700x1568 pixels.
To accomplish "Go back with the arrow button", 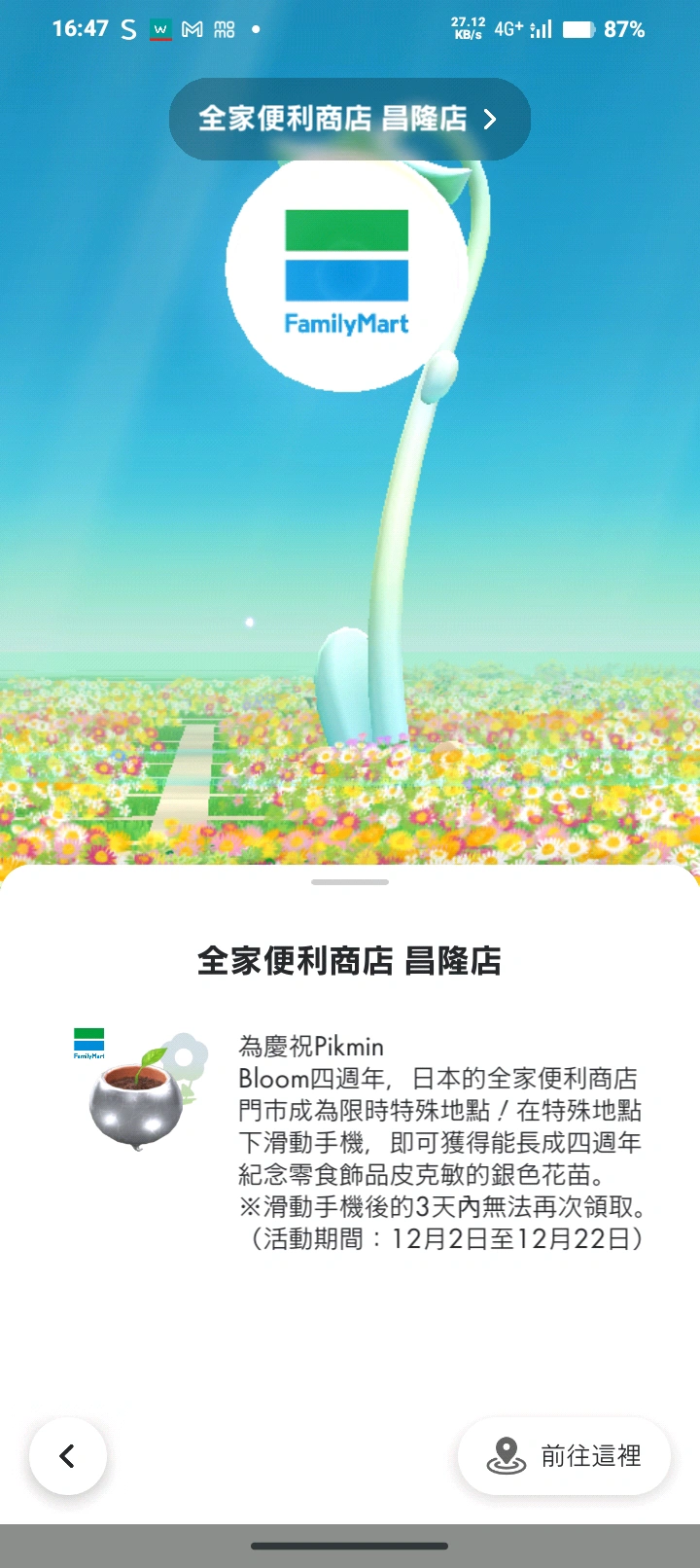I will [67, 1455].
